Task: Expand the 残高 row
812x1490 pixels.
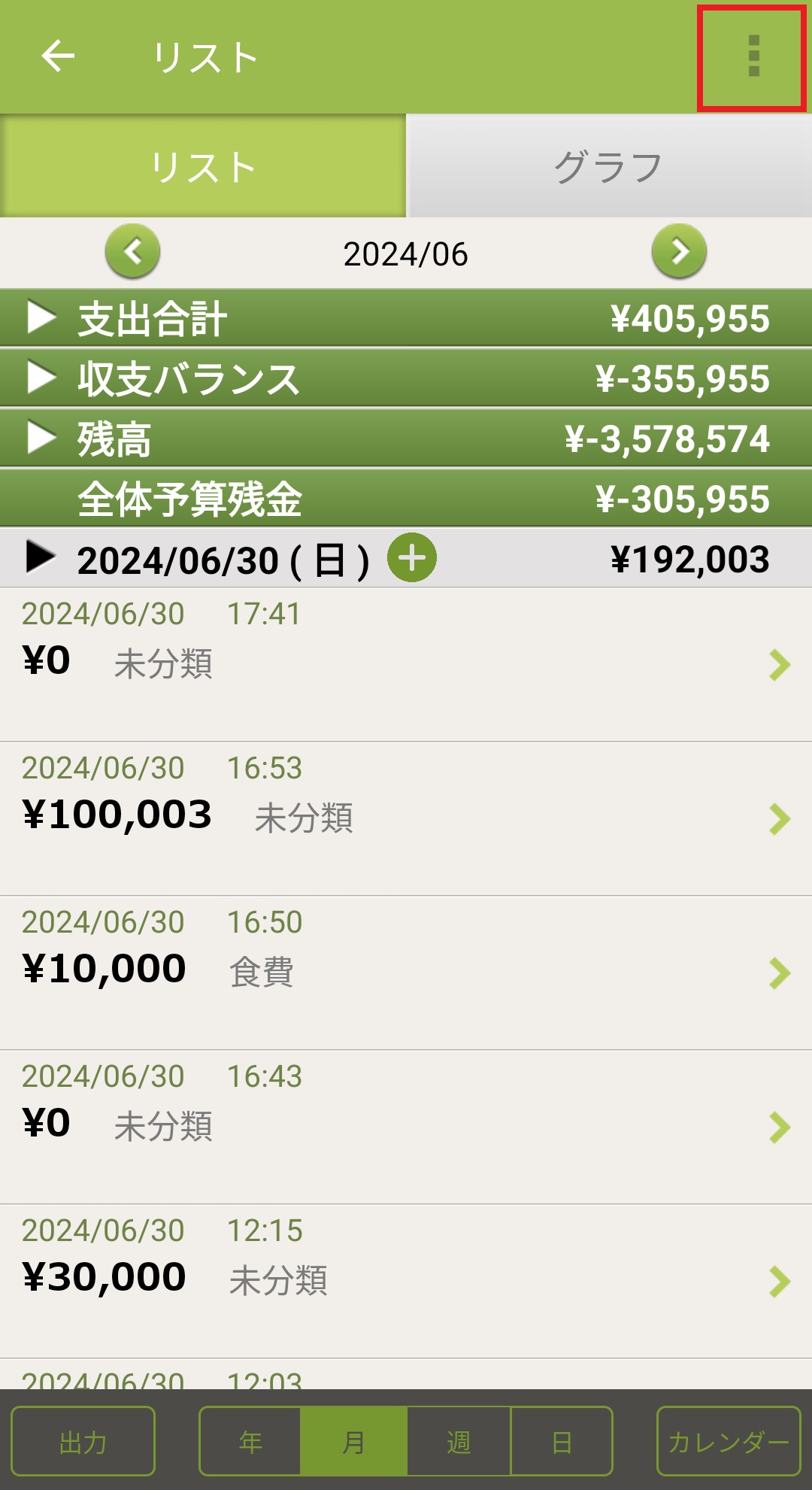Action: click(x=42, y=438)
